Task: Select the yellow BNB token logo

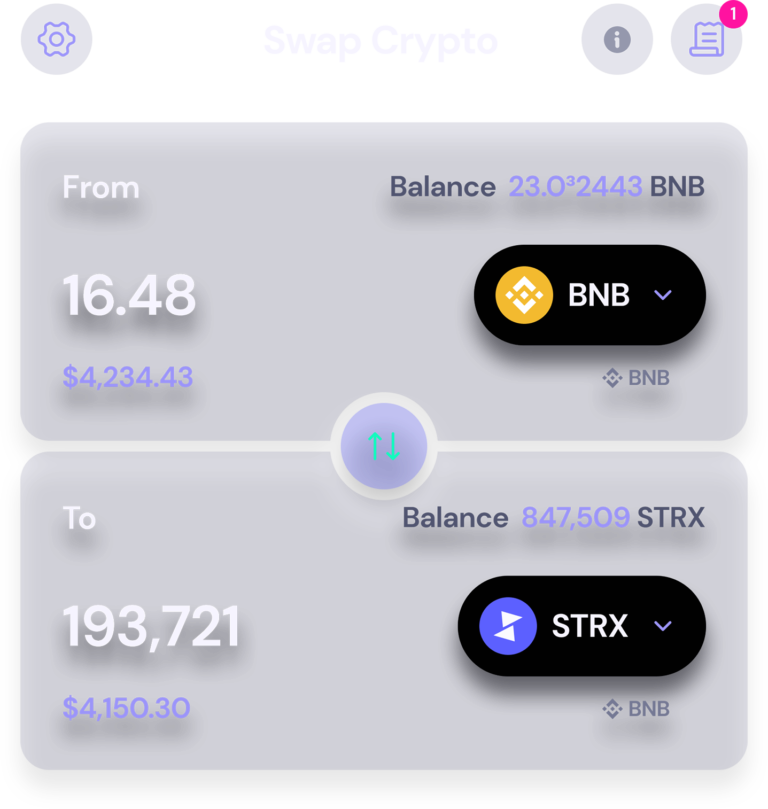Action: 524,294
